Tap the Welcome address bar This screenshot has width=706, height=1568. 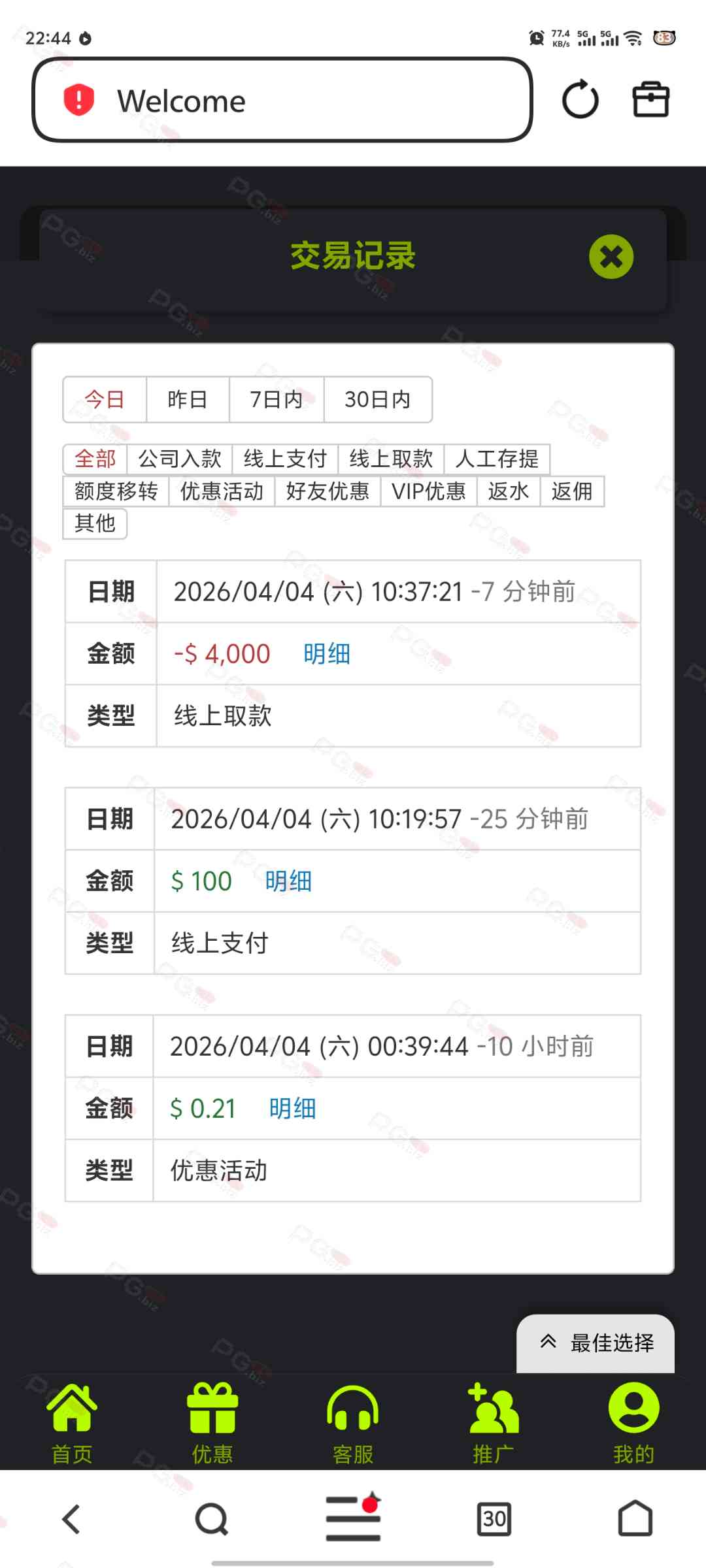coord(282,100)
